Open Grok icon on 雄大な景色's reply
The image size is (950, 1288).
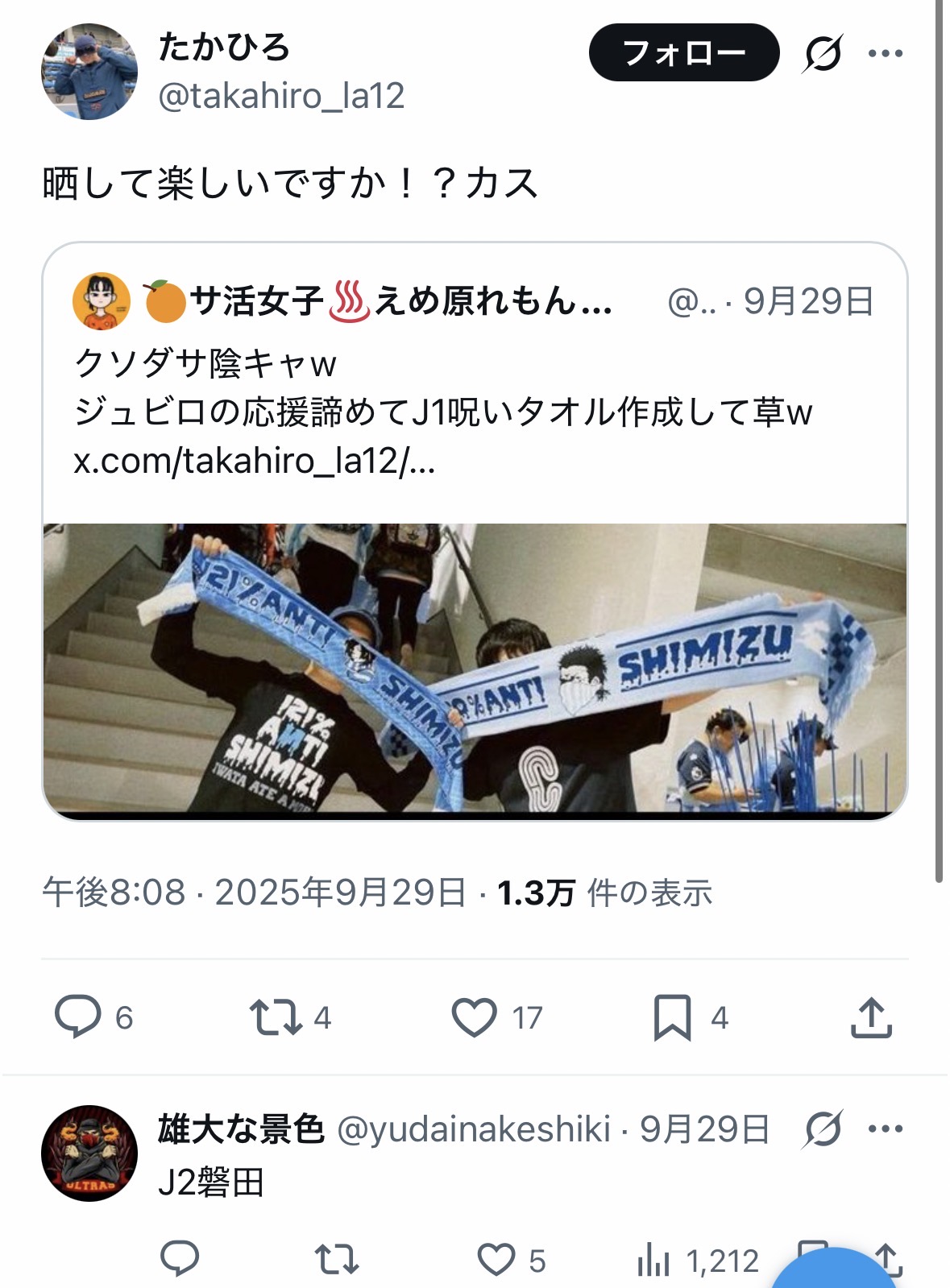(823, 1129)
